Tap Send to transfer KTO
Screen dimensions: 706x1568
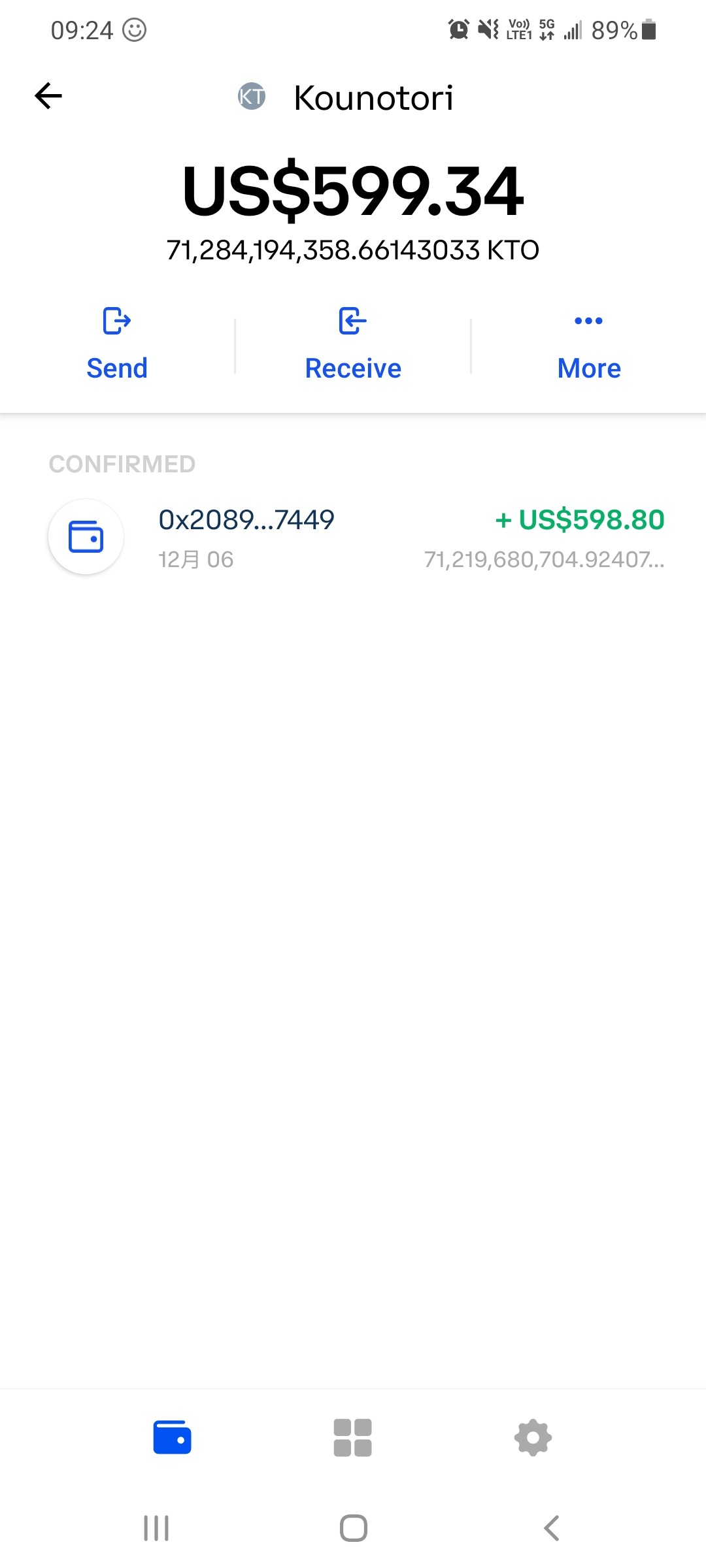coord(117,344)
